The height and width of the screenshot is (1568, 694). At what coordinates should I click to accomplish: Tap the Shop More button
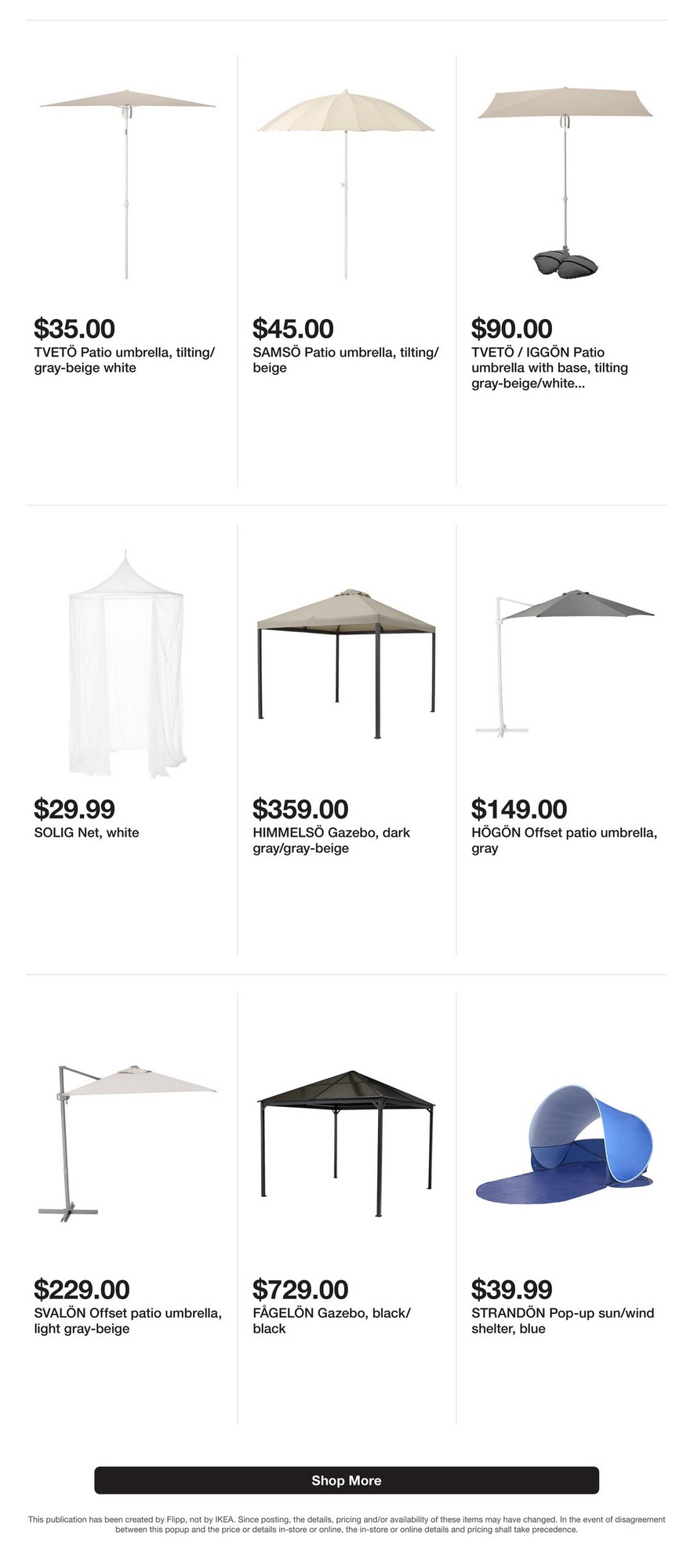(x=346, y=1480)
